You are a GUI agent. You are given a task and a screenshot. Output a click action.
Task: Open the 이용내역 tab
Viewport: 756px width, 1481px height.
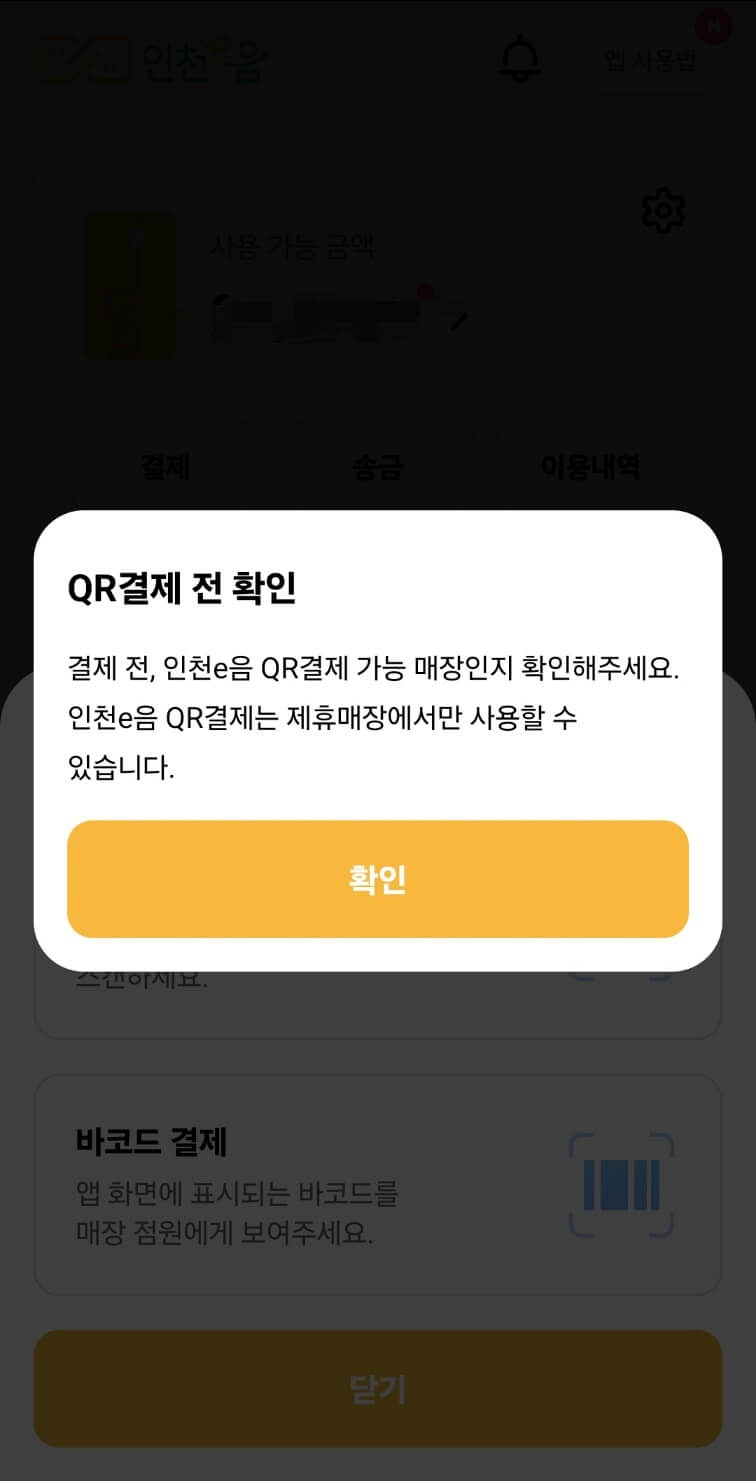point(590,467)
